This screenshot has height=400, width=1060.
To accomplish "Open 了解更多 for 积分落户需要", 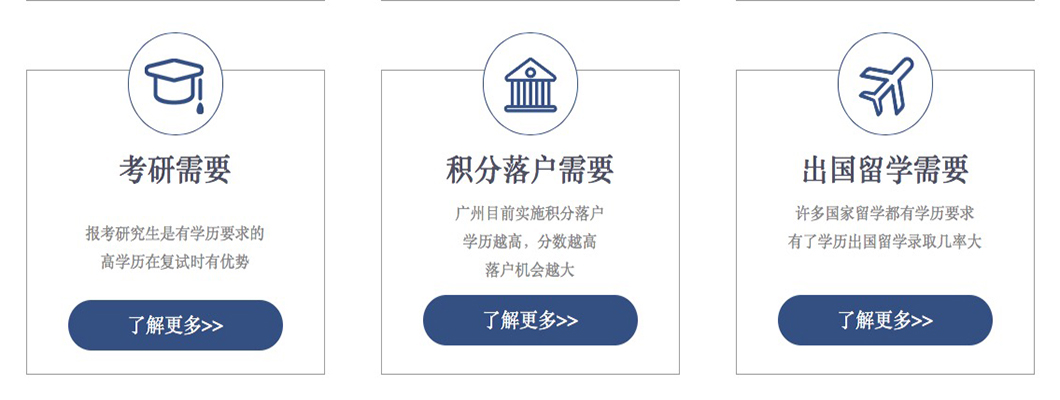I will click(x=530, y=320).
